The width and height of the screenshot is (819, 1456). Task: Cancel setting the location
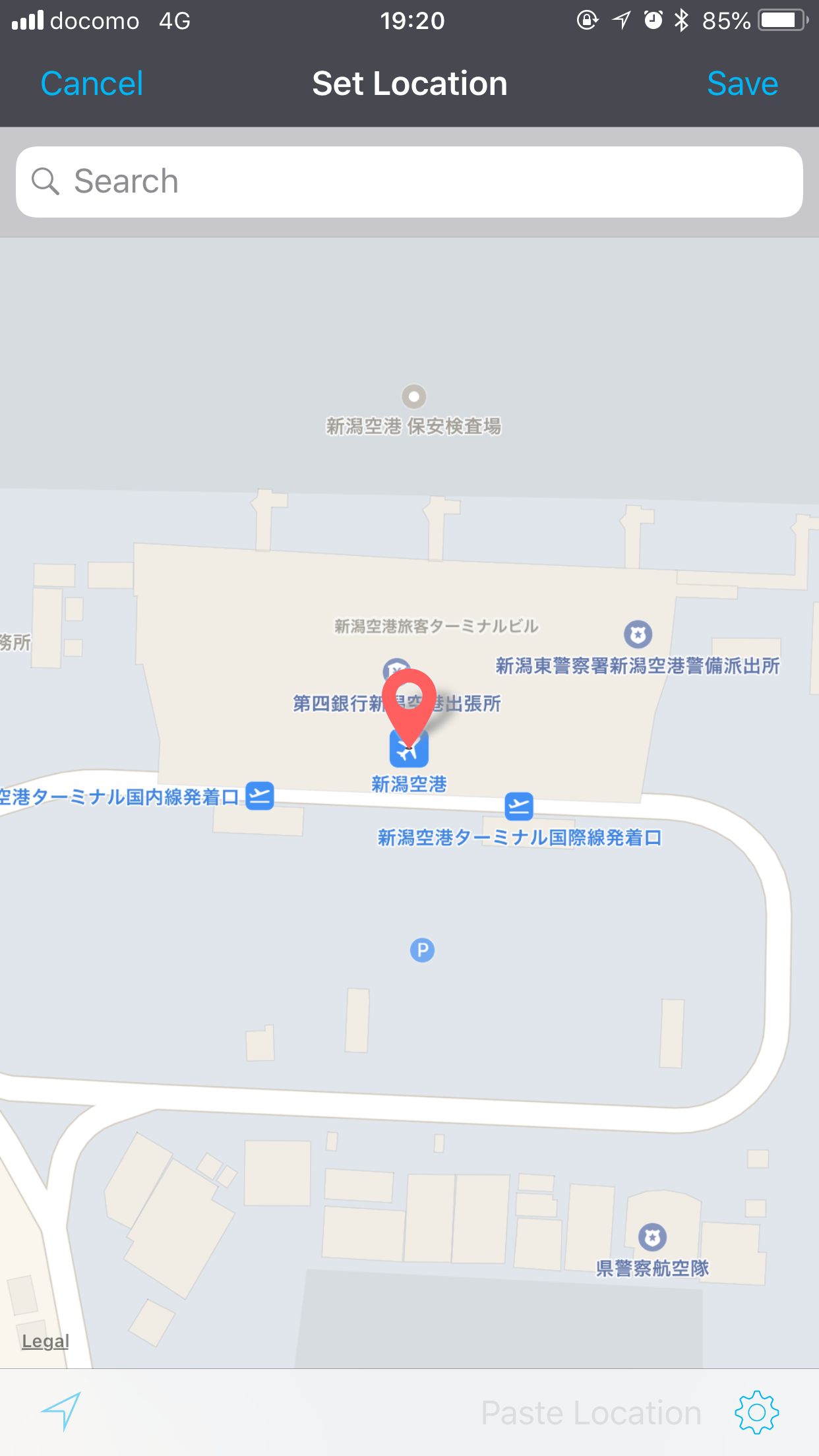(x=92, y=84)
